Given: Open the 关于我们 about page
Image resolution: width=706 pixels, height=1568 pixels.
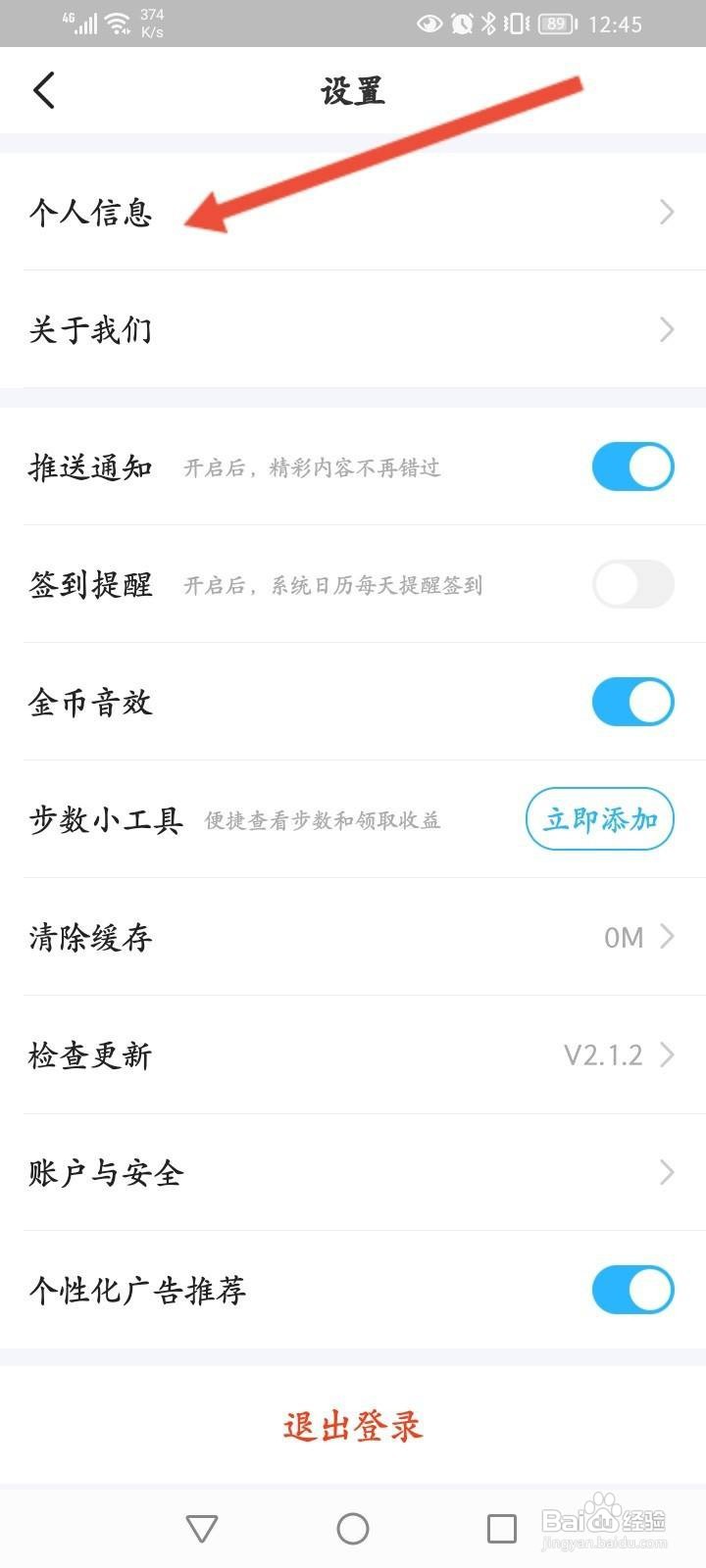Looking at the screenshot, I should pos(91,329).
